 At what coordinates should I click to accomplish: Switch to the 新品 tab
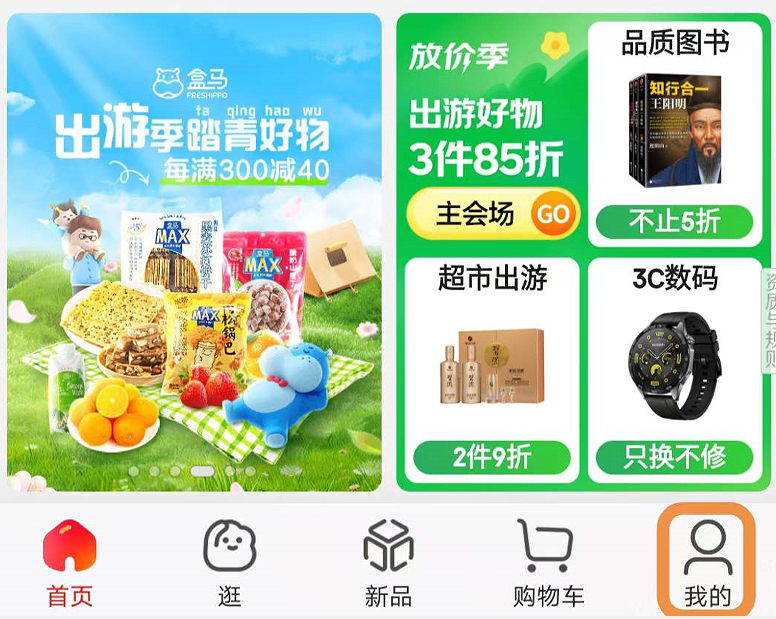(x=388, y=564)
